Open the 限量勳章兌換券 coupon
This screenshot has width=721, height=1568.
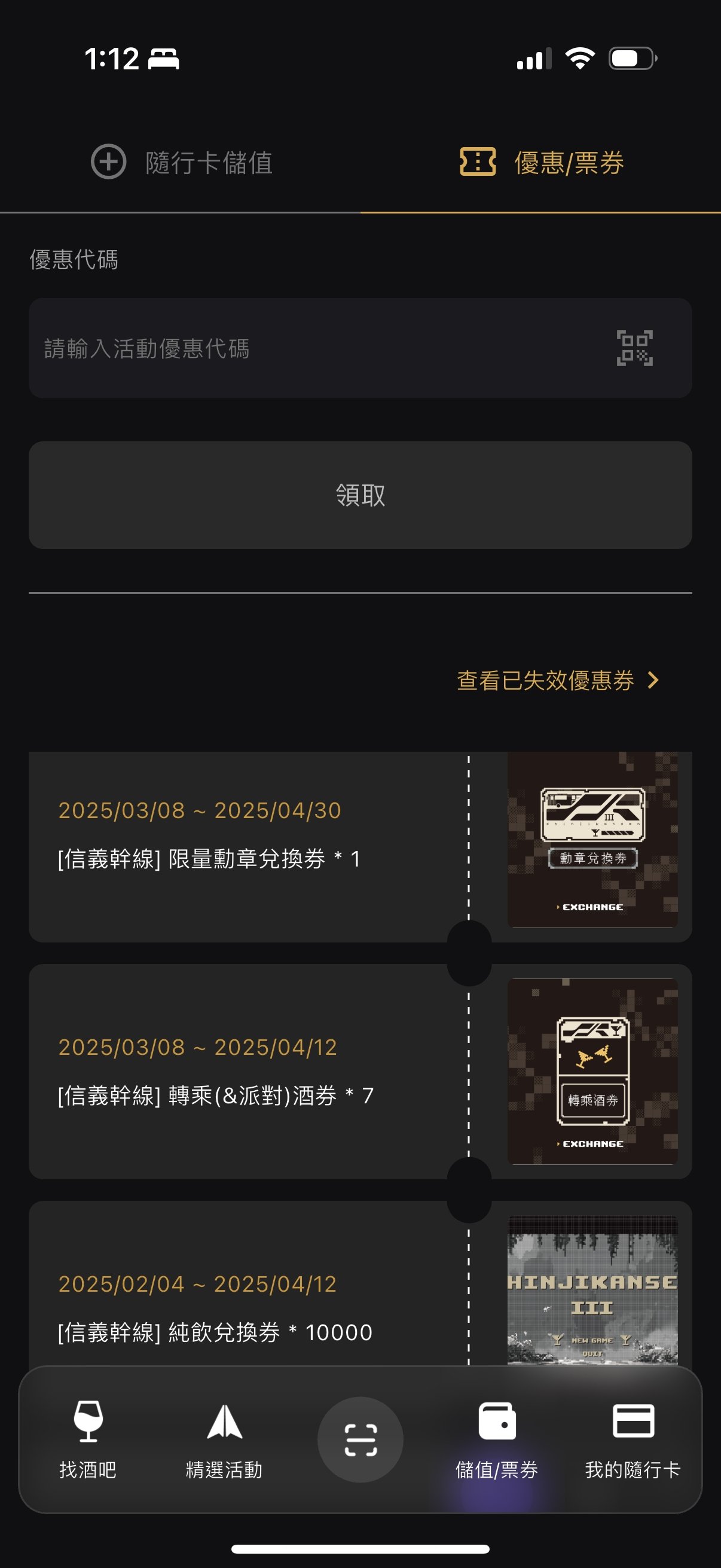click(360, 847)
